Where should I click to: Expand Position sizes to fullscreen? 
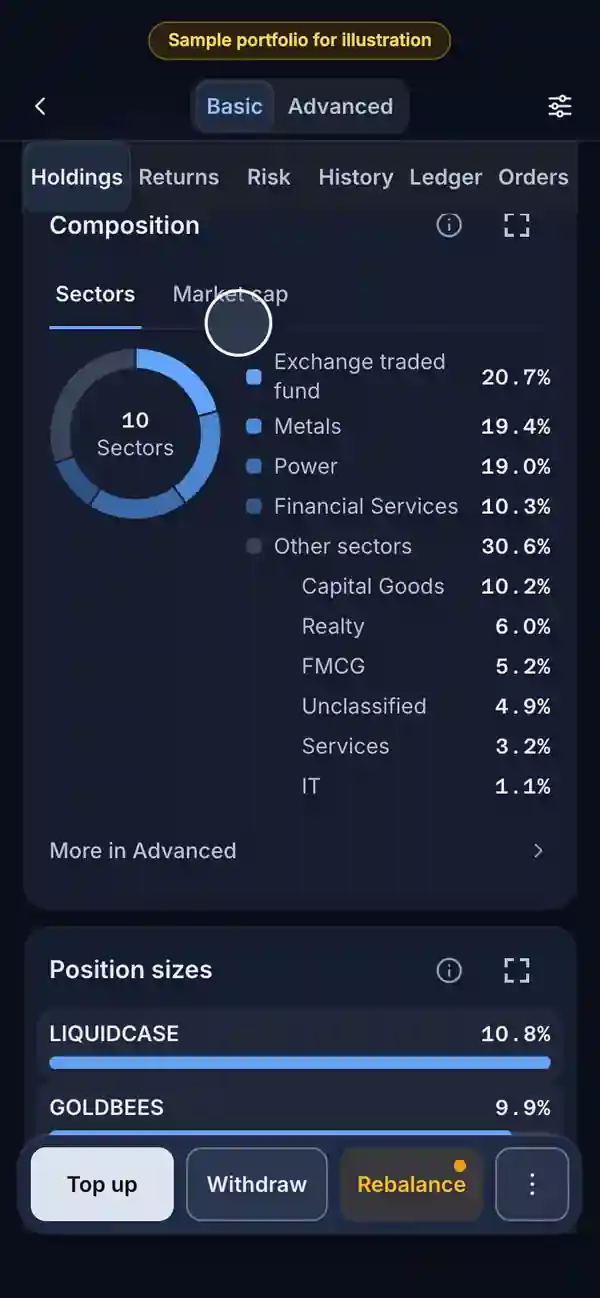pos(516,969)
